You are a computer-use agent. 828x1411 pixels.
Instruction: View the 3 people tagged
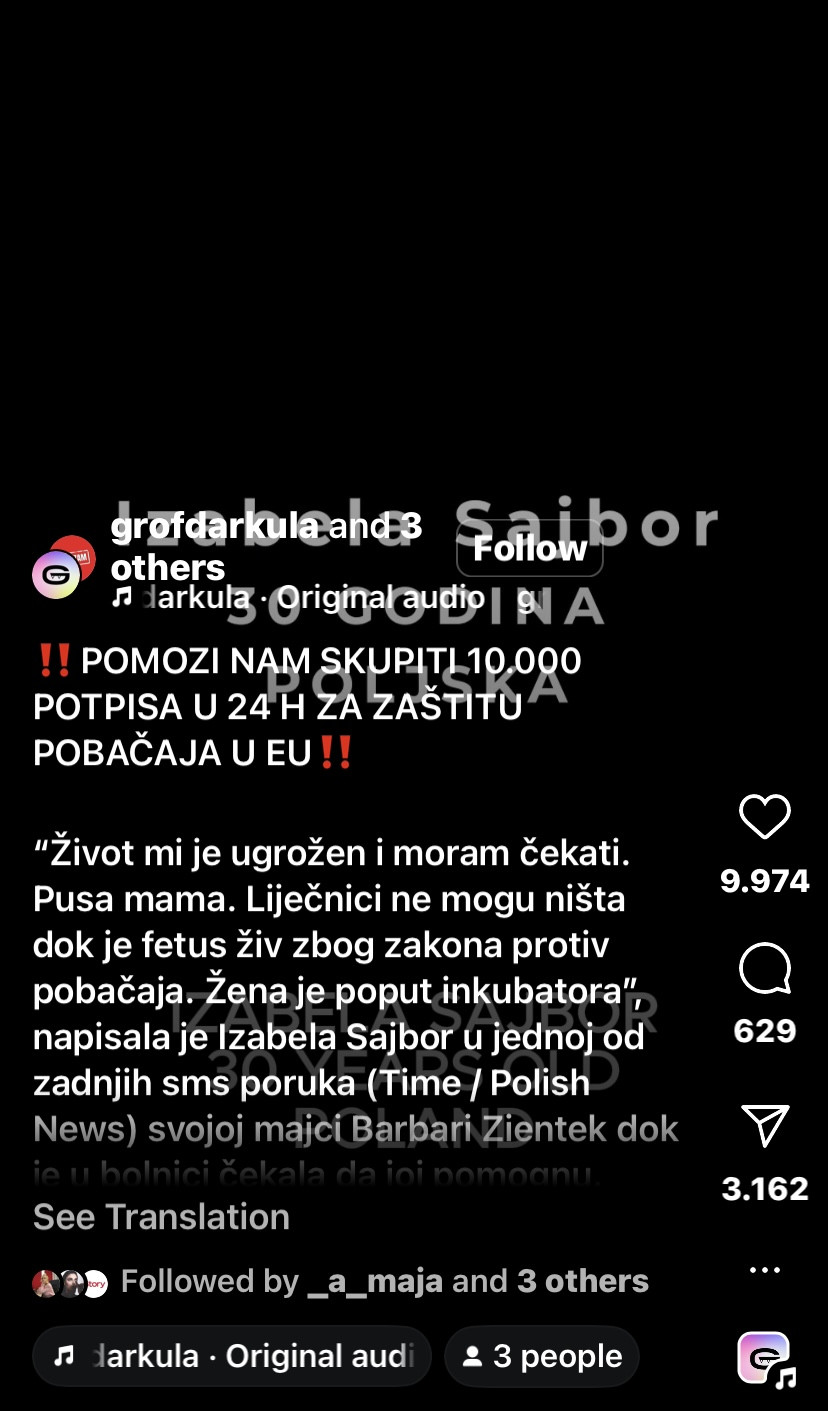(542, 1356)
